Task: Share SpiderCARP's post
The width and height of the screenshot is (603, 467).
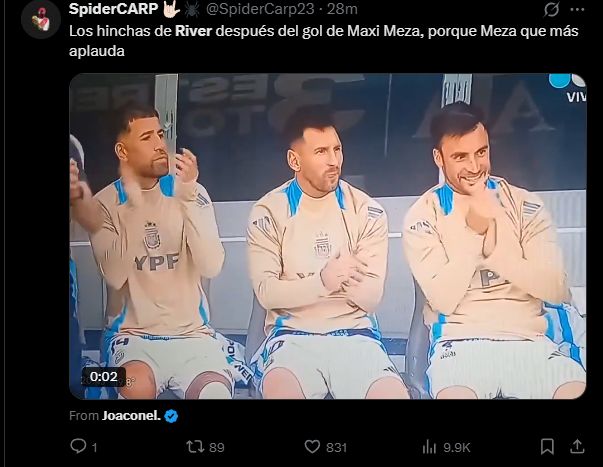Action: 583,447
